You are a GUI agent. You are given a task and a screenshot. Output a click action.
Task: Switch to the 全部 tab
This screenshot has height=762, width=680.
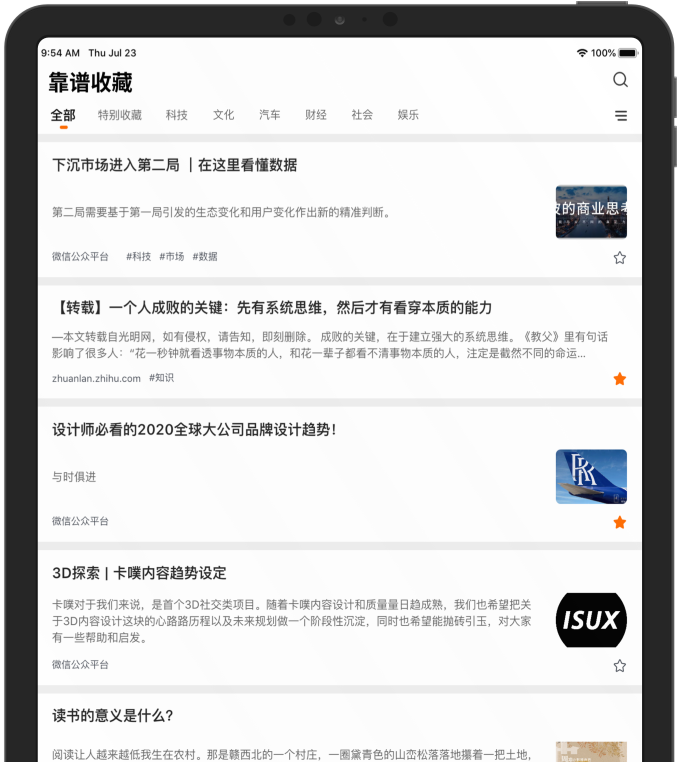tap(63, 115)
